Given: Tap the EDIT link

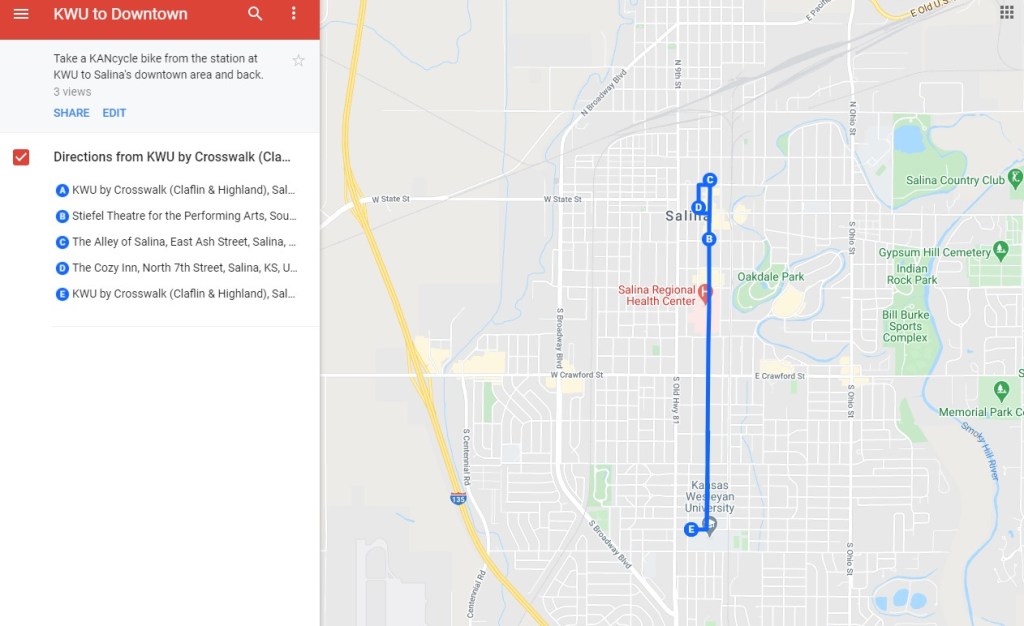Looking at the screenshot, I should click(x=114, y=113).
